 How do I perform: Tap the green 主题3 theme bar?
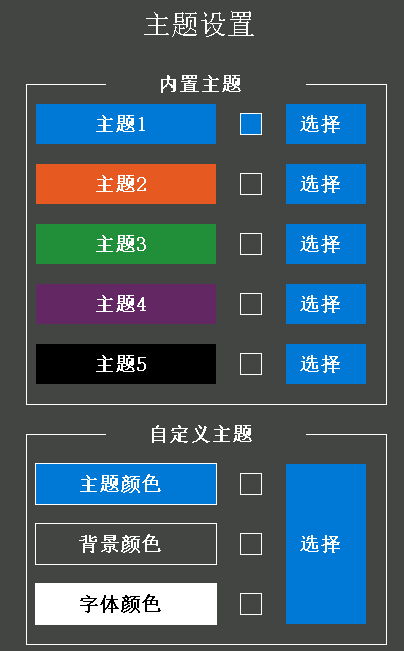tap(126, 244)
